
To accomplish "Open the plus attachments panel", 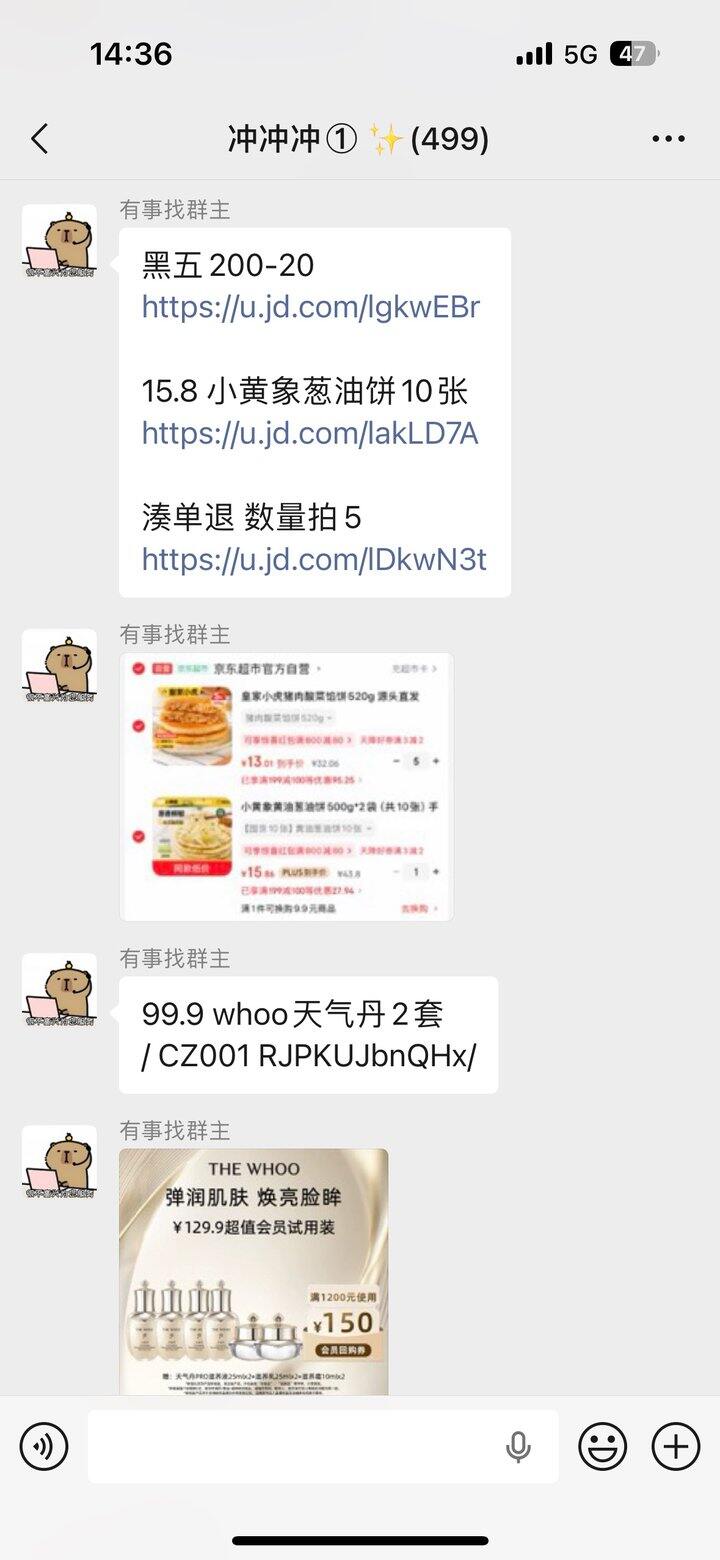I will pos(676,1446).
